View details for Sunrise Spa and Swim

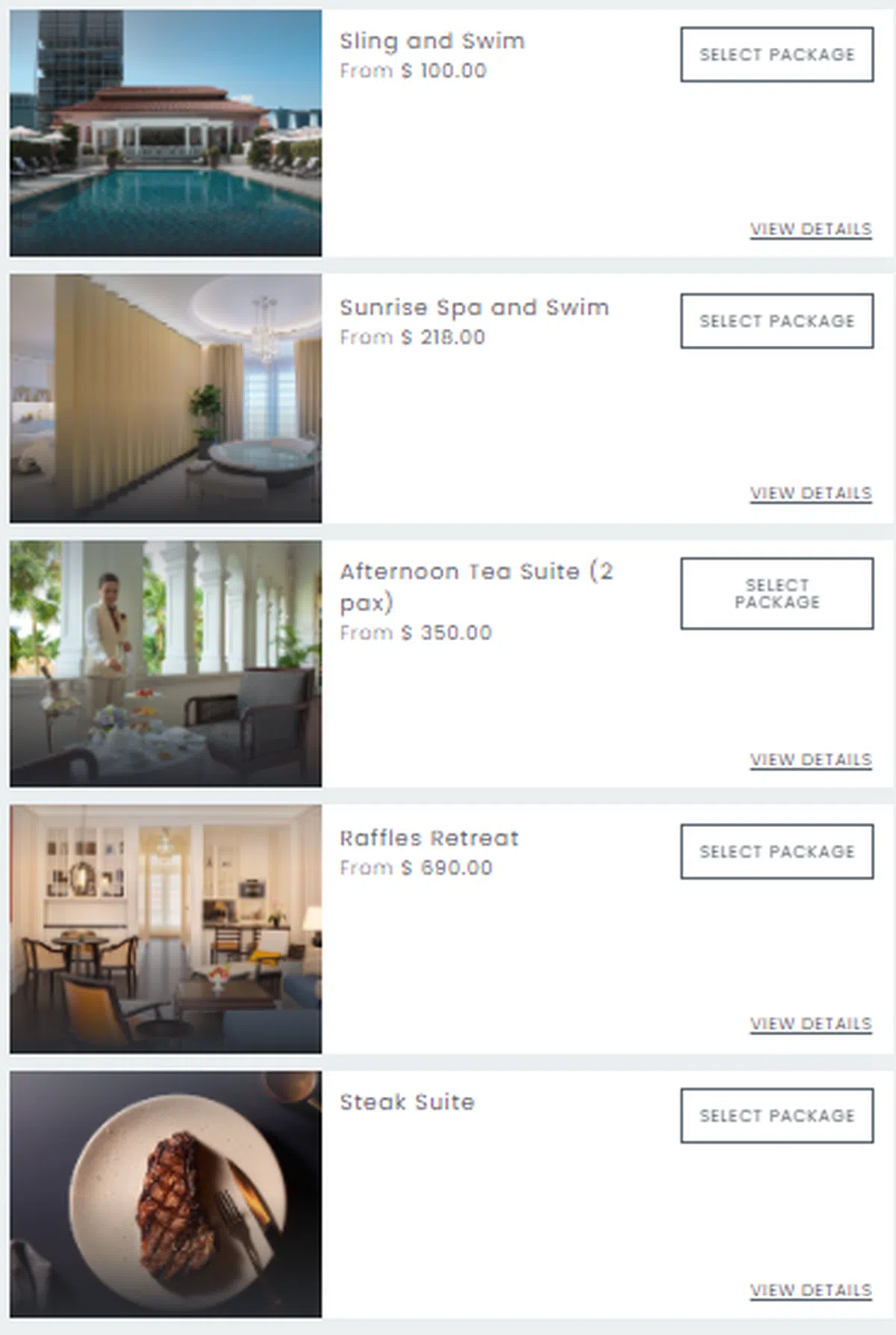coord(811,494)
